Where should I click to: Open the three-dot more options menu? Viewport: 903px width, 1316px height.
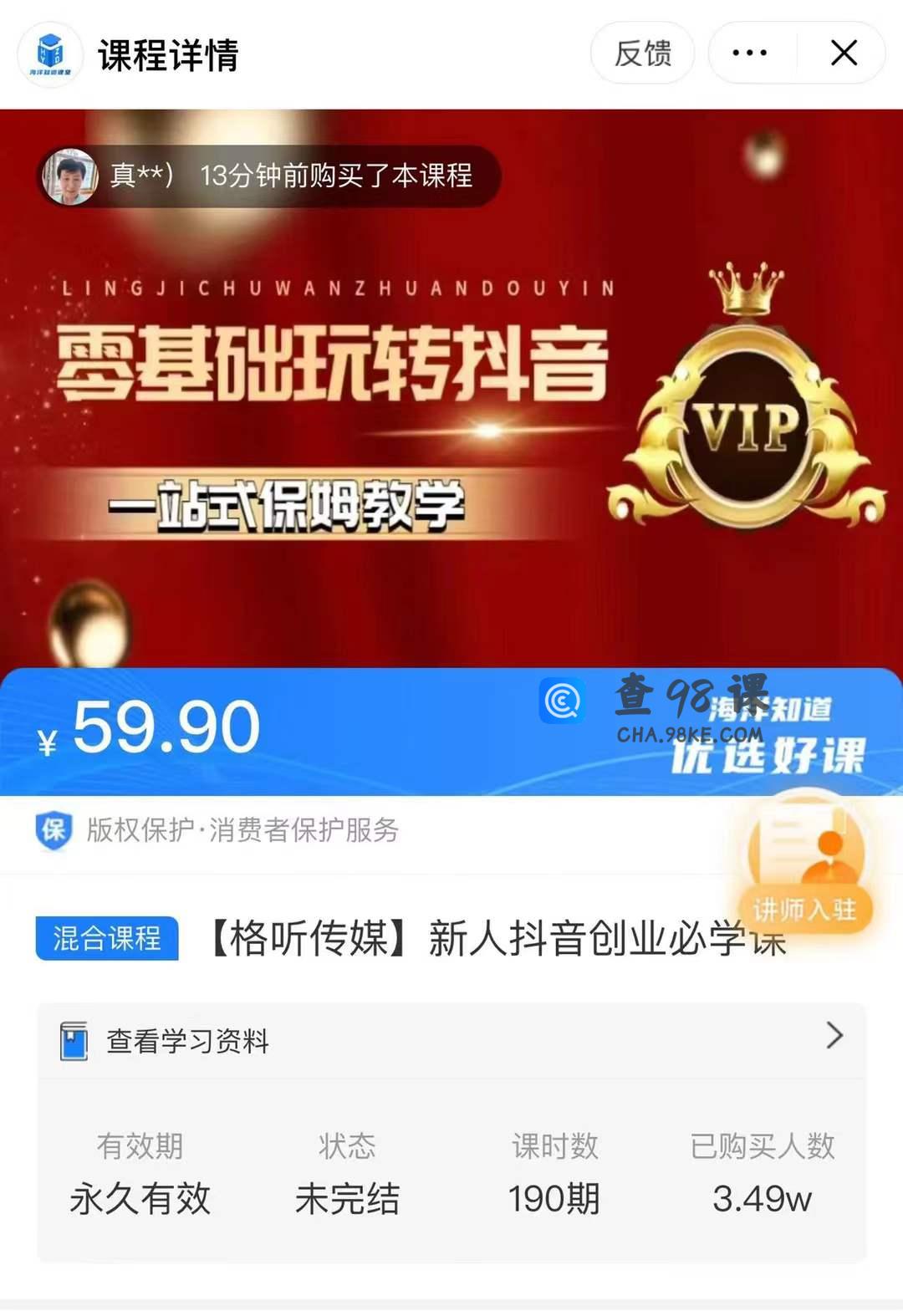pos(750,54)
